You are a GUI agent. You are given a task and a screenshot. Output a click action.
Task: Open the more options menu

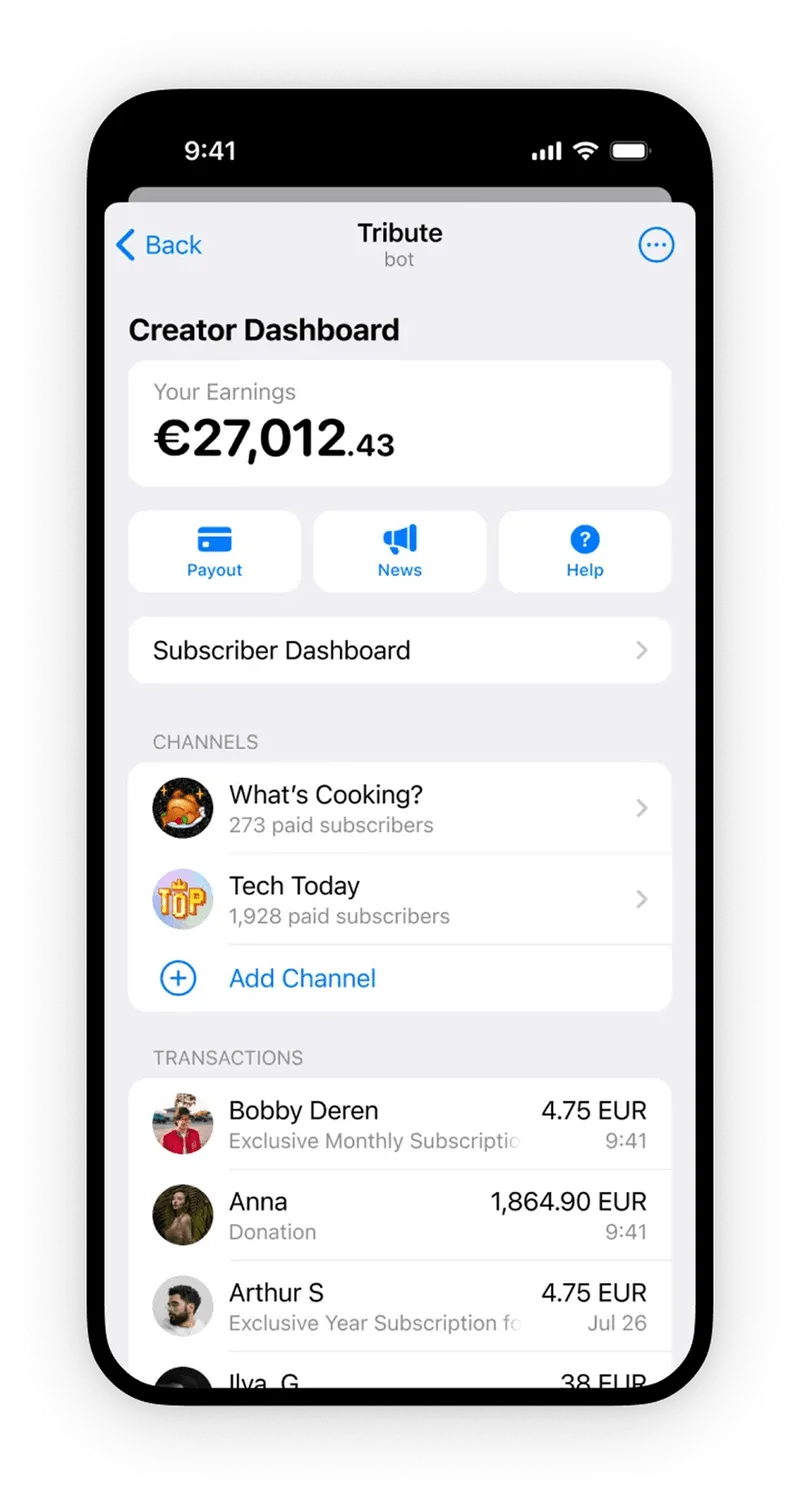coord(656,245)
